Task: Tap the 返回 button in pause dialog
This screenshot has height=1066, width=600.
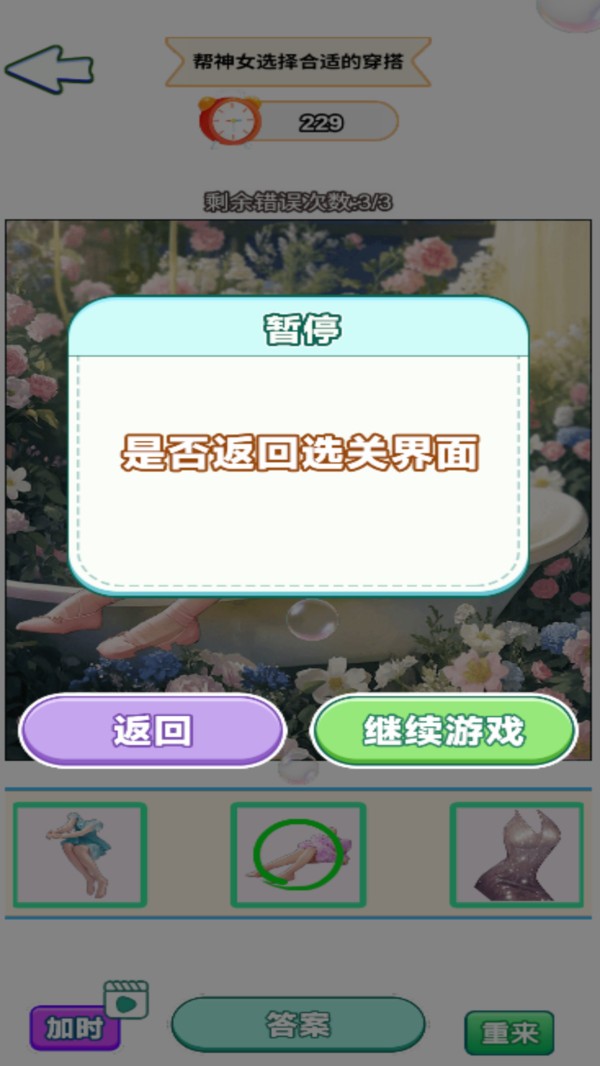Action: tap(152, 731)
